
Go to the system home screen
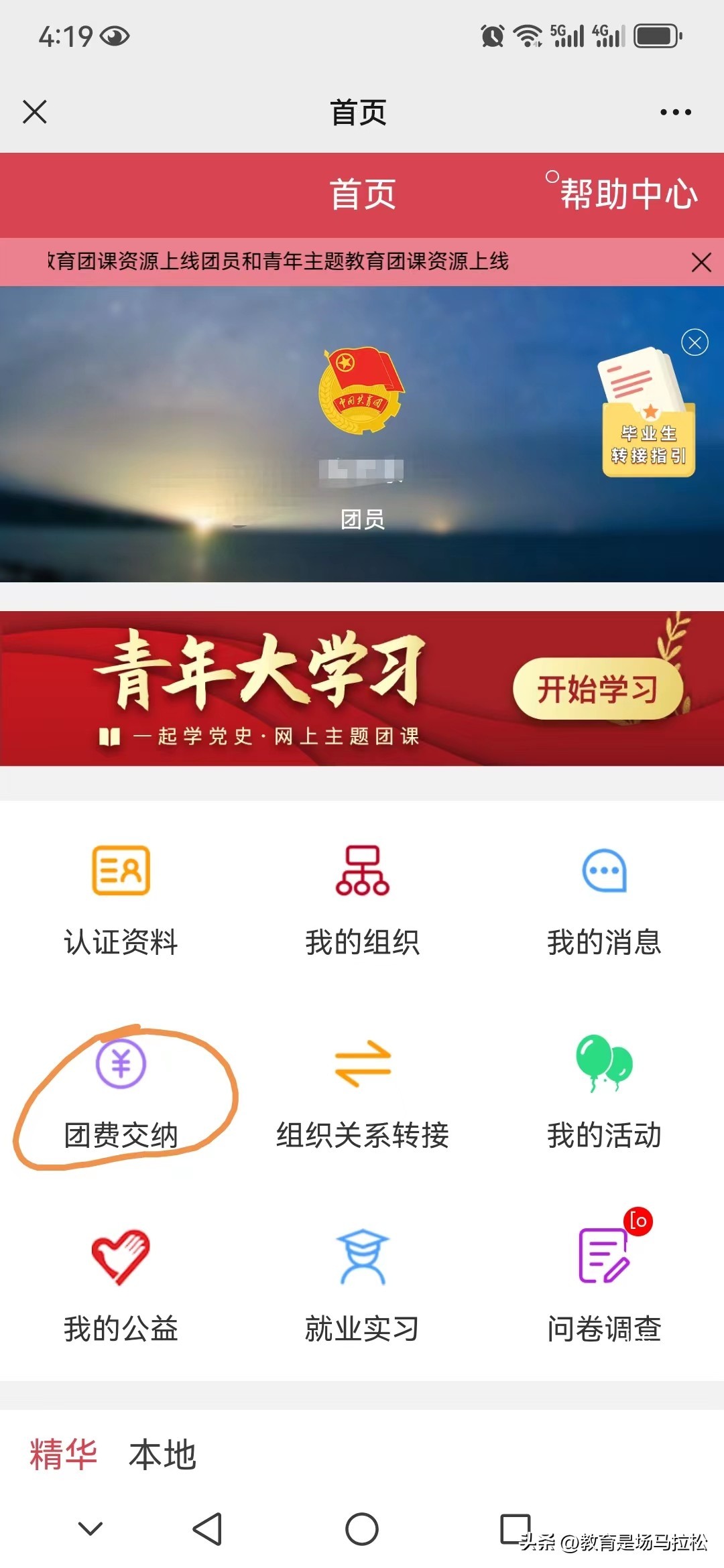point(362,1529)
